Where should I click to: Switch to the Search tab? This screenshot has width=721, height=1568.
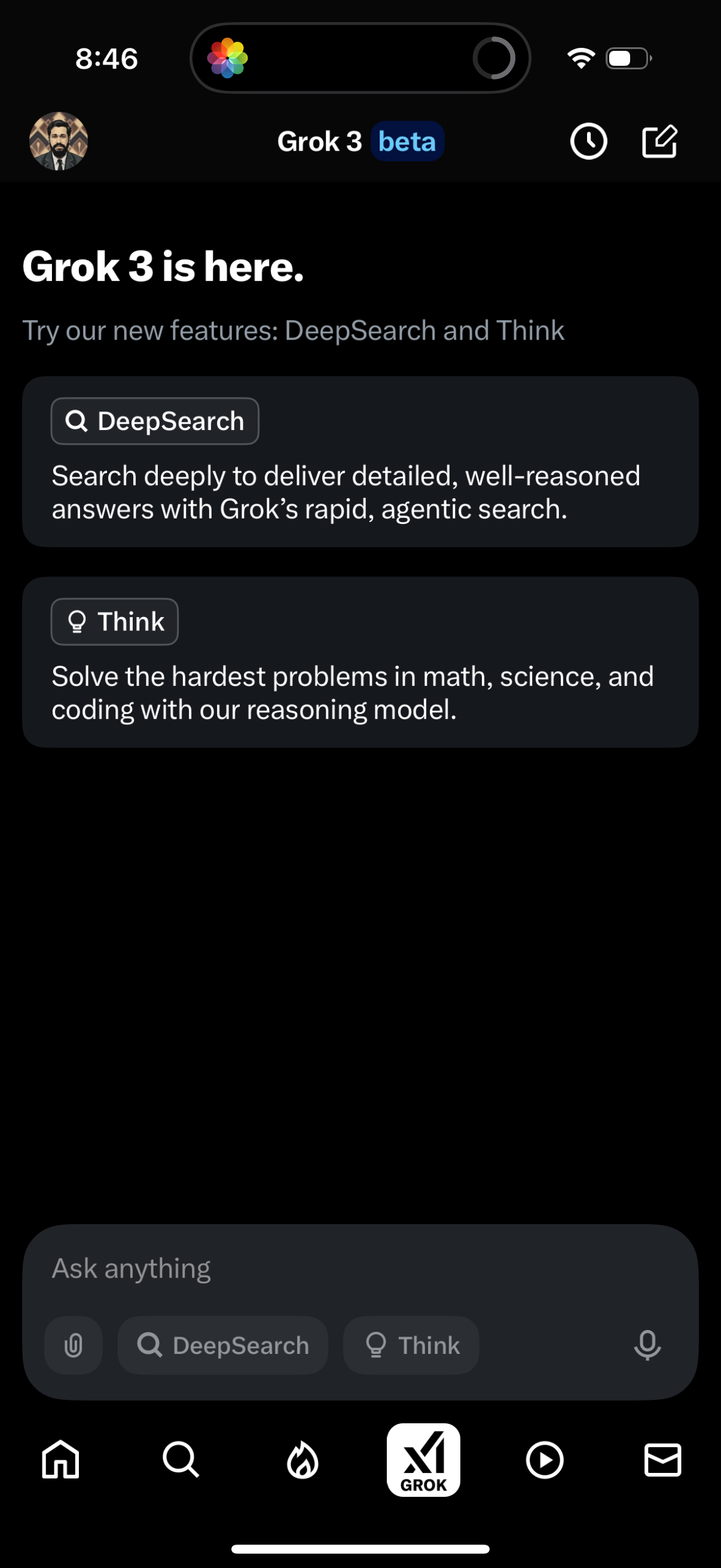179,1461
